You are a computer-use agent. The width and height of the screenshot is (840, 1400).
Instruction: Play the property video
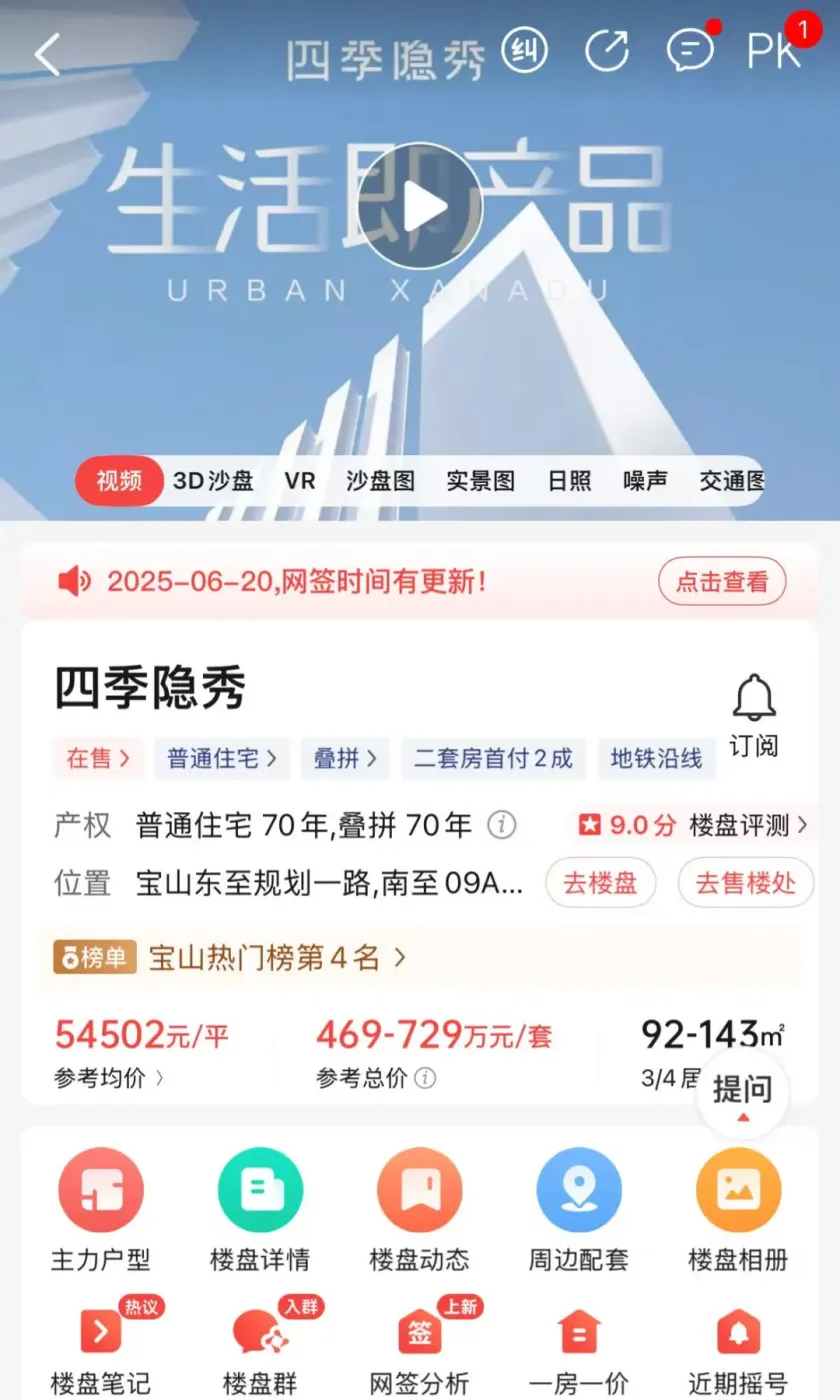pyautogui.click(x=420, y=206)
